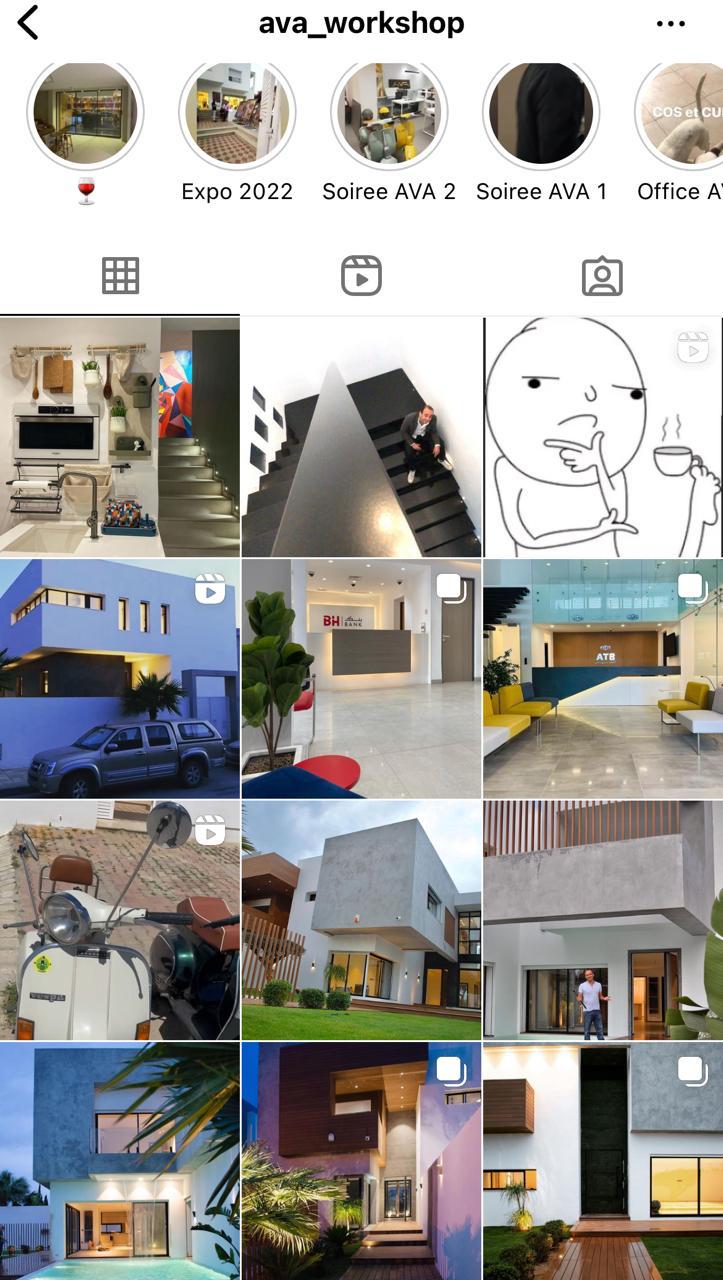Open the three-dot options menu
Viewport: 723px width, 1280px height.
pos(671,23)
